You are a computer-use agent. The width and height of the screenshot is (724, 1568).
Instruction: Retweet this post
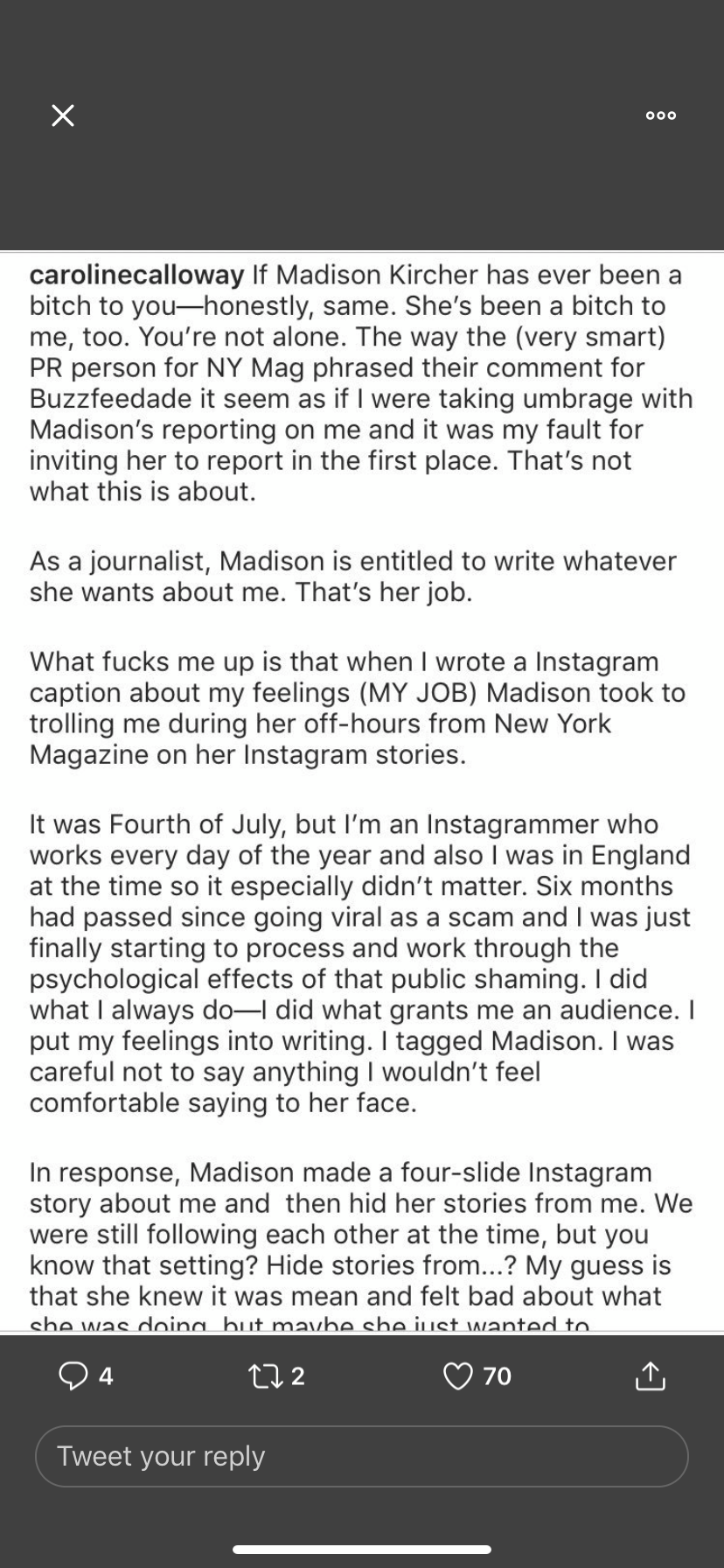point(263,1376)
